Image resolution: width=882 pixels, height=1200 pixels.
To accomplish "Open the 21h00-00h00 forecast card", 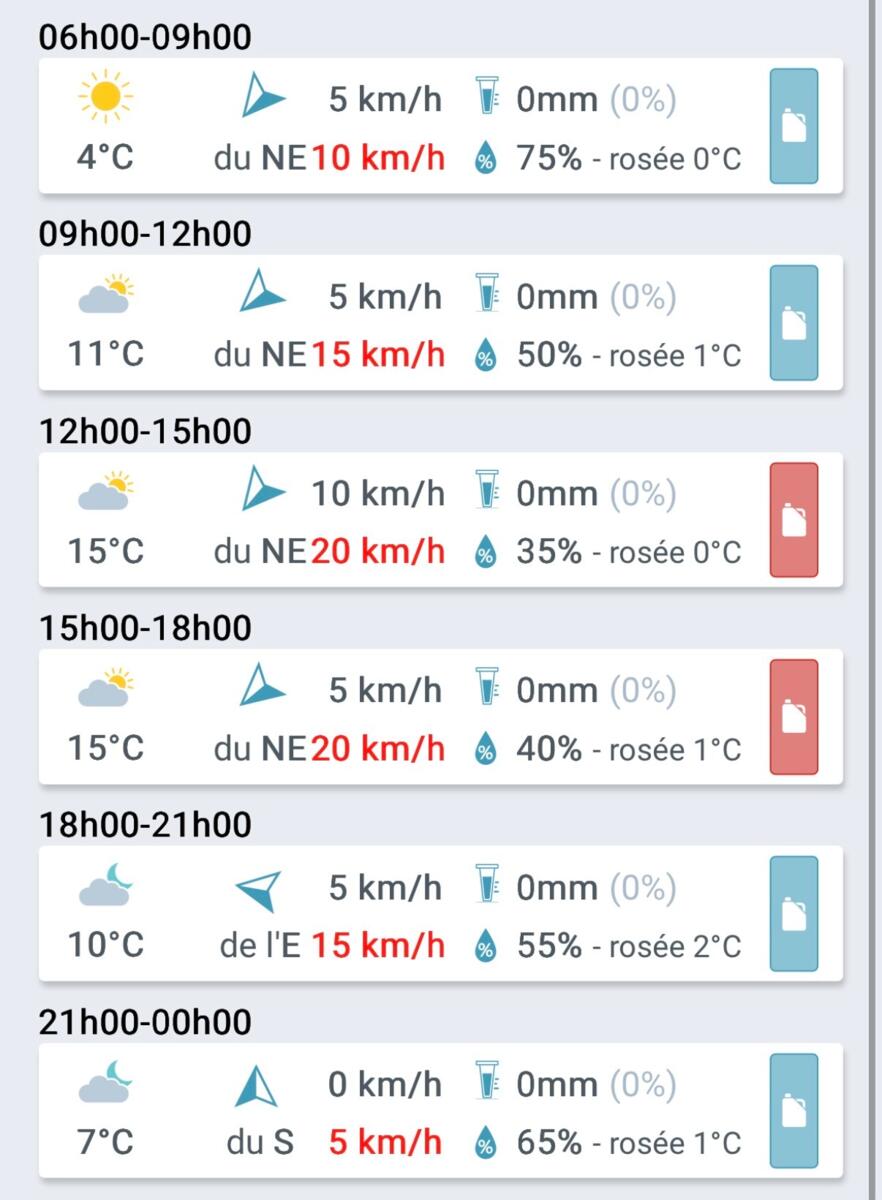I will click(400, 1111).
